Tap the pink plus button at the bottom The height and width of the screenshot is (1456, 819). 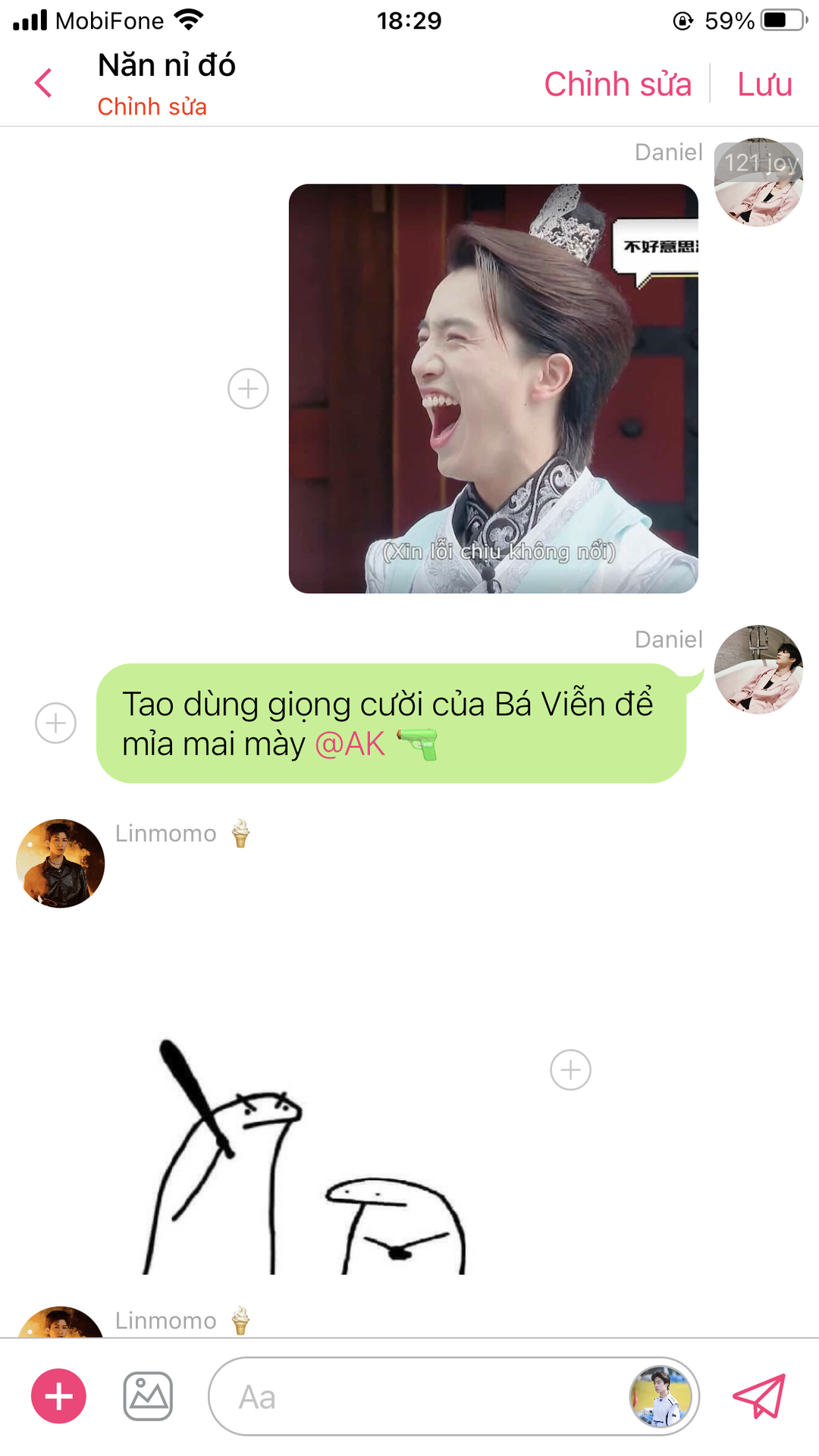58,1396
